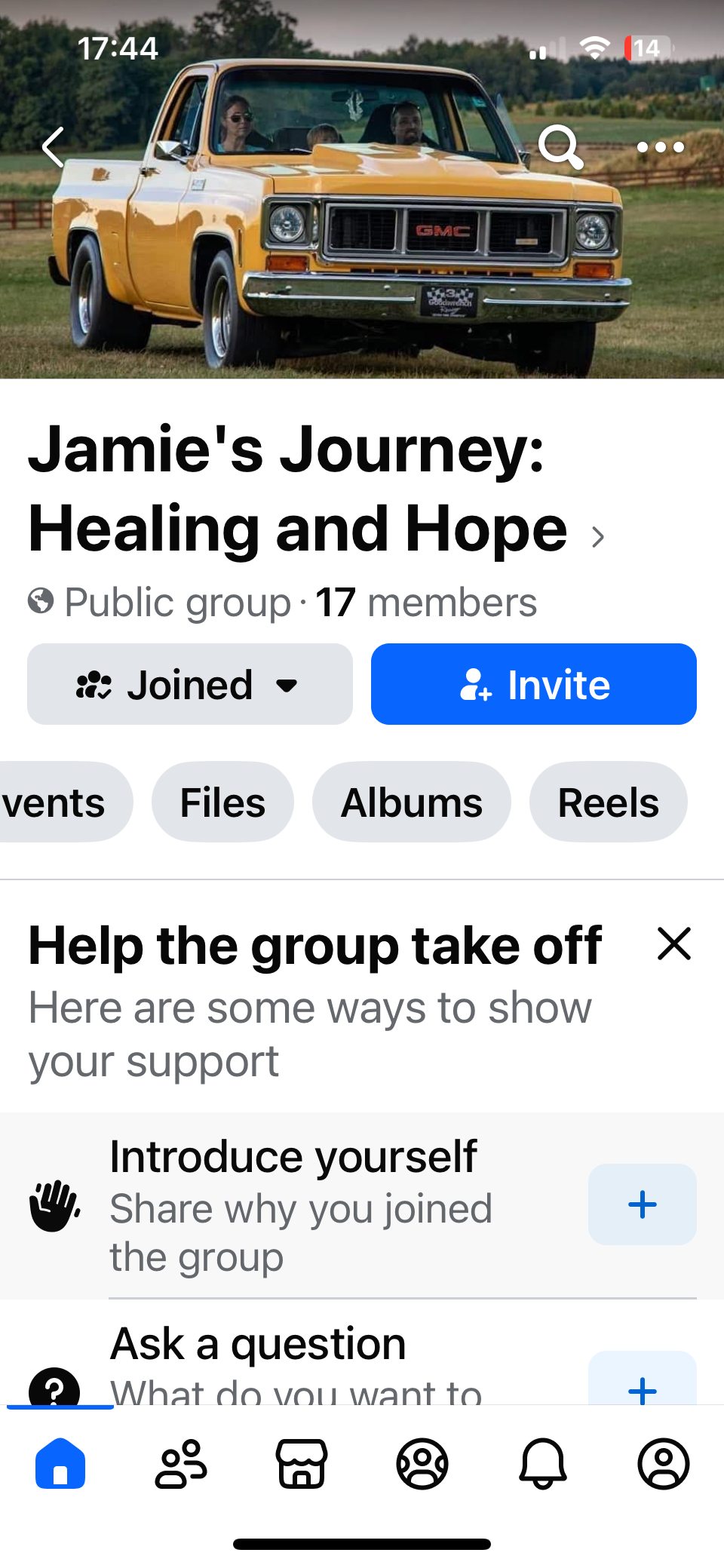This screenshot has width=724, height=1568.
Task: Open the Home tab in the bottom bar
Action: 60,1464
